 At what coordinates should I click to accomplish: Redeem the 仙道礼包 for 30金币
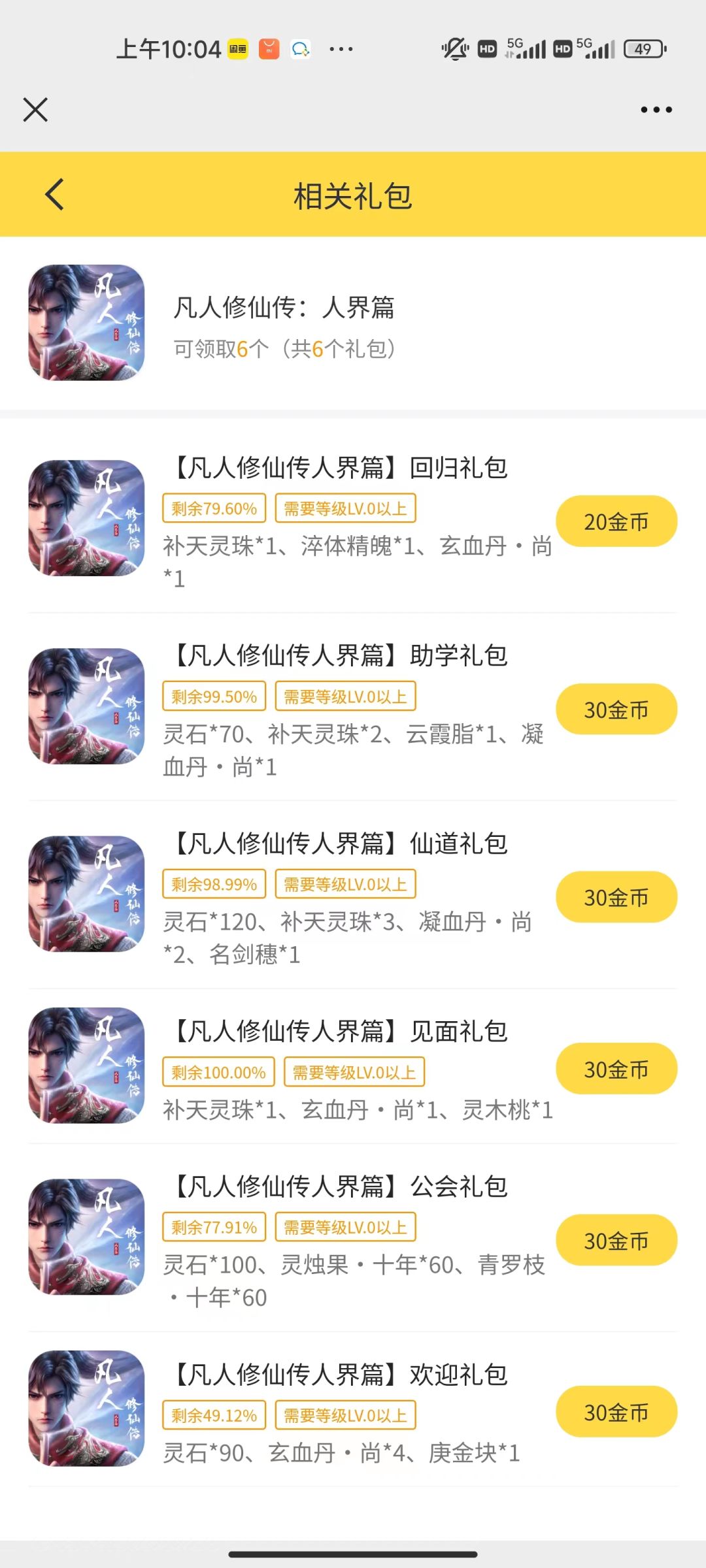click(616, 898)
